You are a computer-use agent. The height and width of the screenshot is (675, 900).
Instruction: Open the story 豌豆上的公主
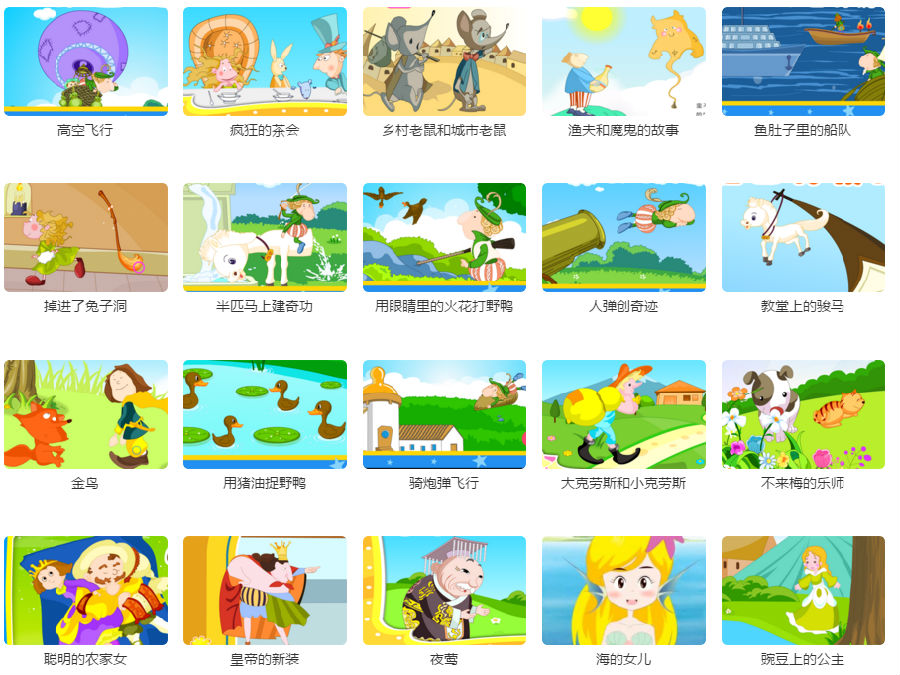point(803,590)
